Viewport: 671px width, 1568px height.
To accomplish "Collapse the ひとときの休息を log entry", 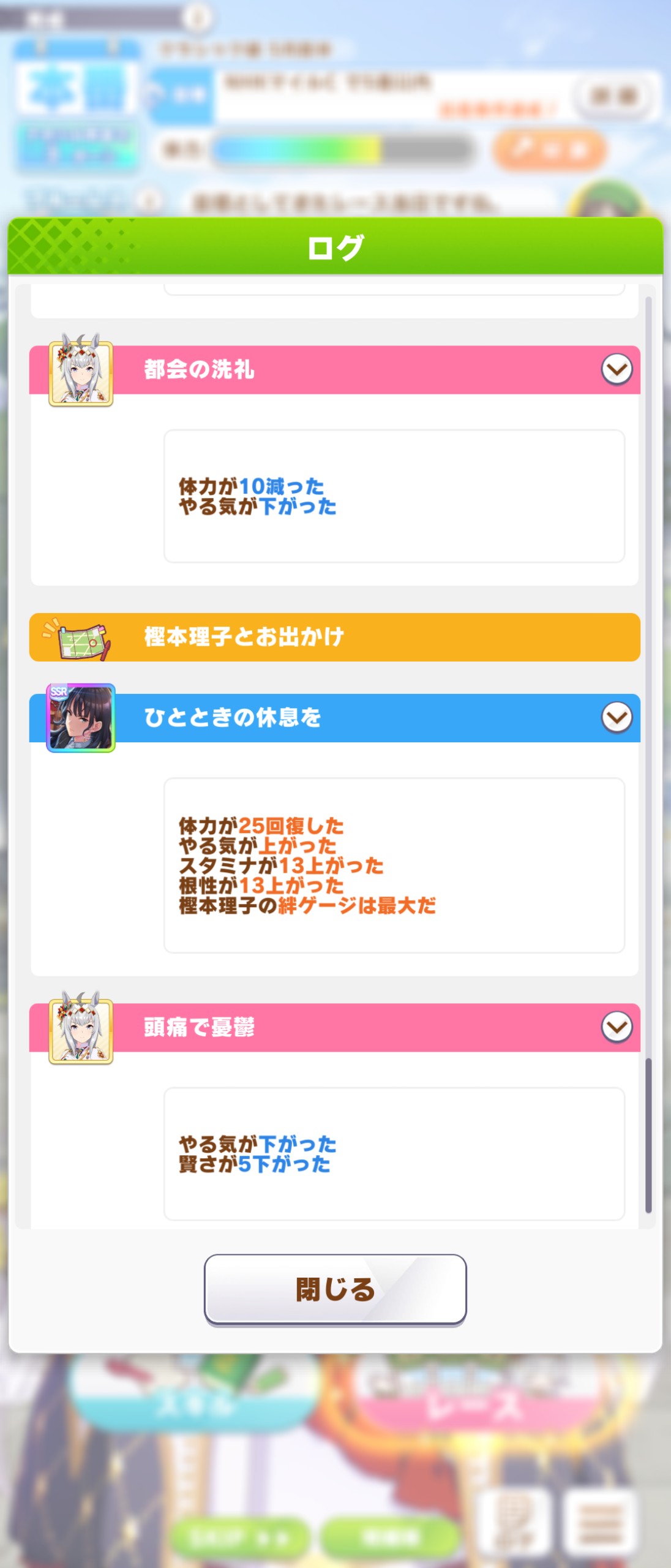I will coord(617,717).
